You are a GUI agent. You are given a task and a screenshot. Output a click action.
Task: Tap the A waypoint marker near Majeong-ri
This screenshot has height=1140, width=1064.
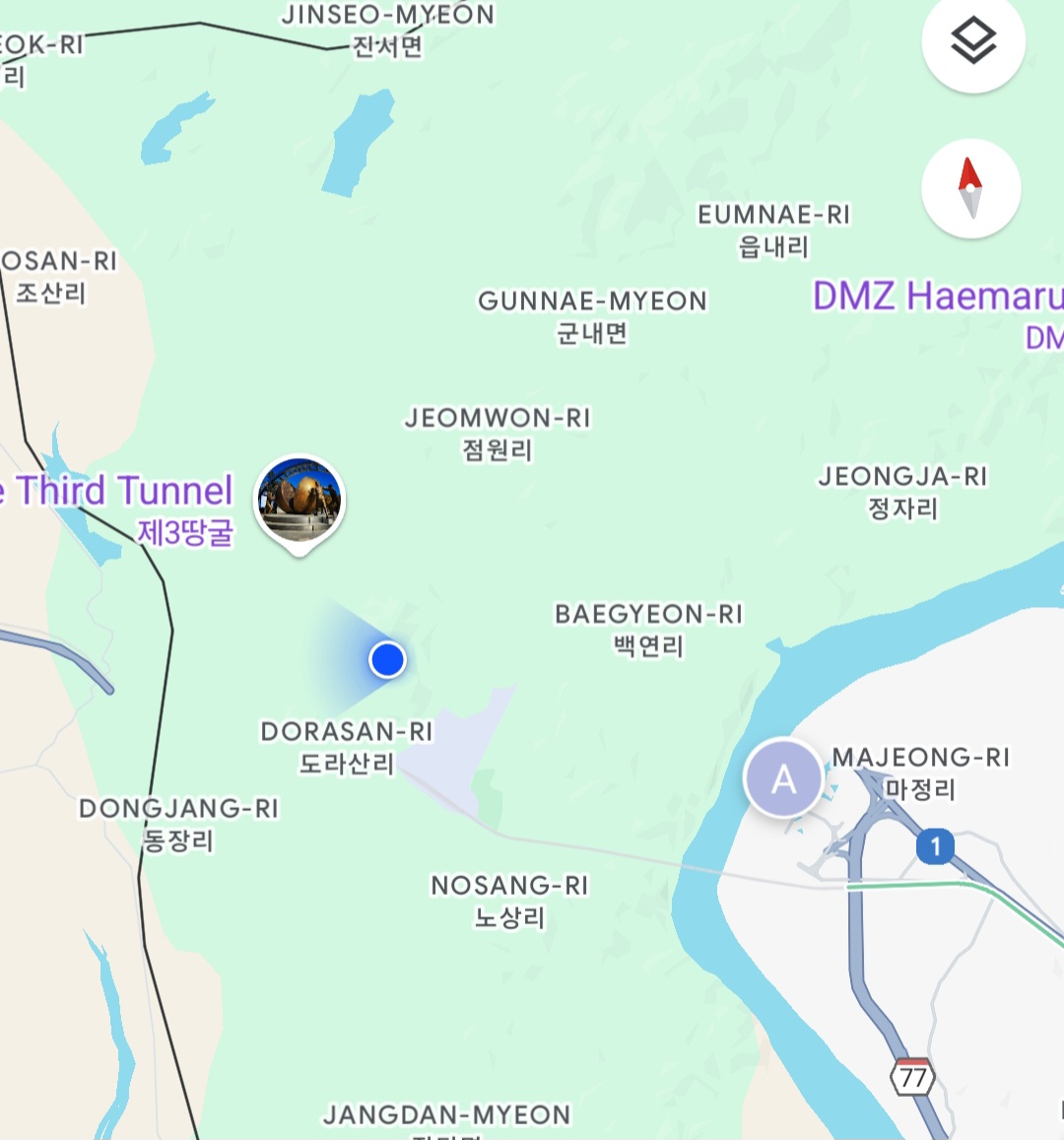coord(783,778)
